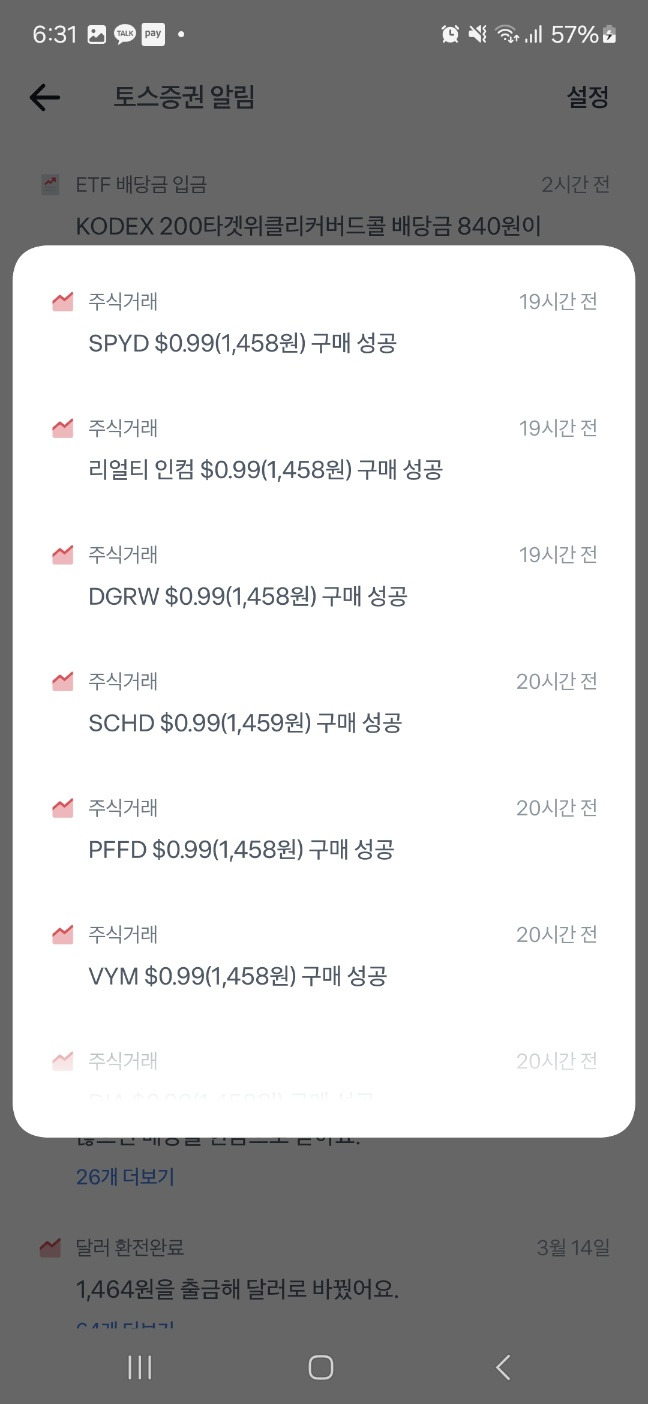Select the SCHD purchase notification

click(323, 702)
